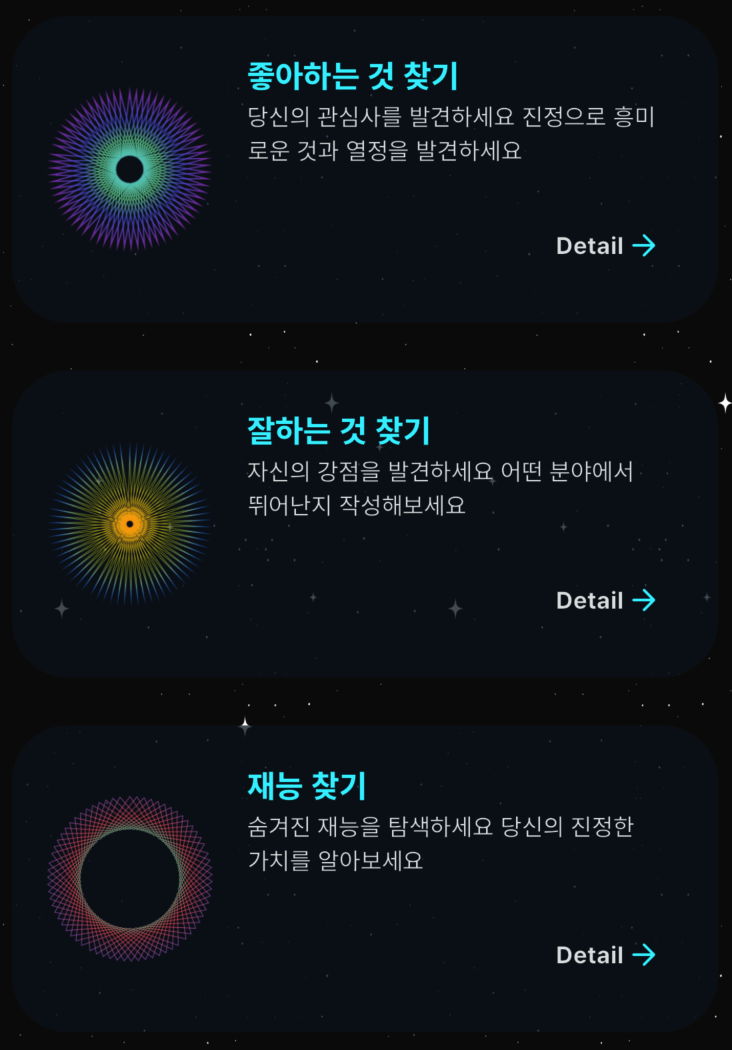The height and width of the screenshot is (1050, 732).
Task: Click the arrow icon beside Detail on the talent card
Action: [x=646, y=955]
